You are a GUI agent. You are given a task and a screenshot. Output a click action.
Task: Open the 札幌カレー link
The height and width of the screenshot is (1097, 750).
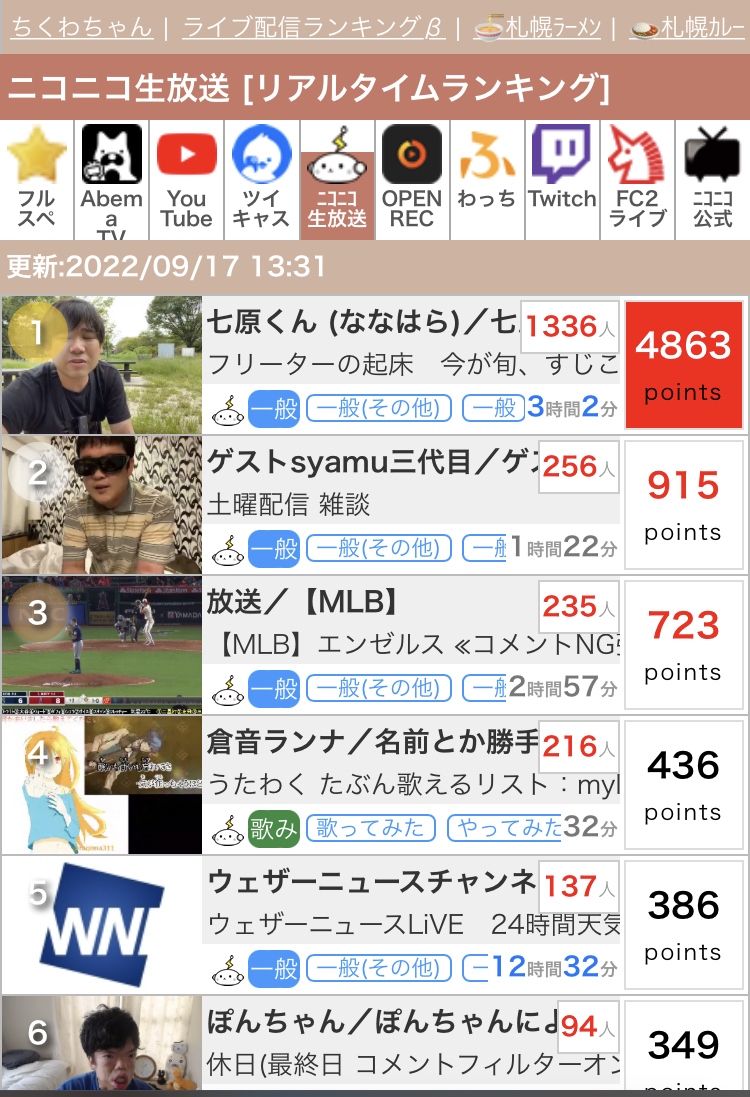pyautogui.click(x=690, y=27)
